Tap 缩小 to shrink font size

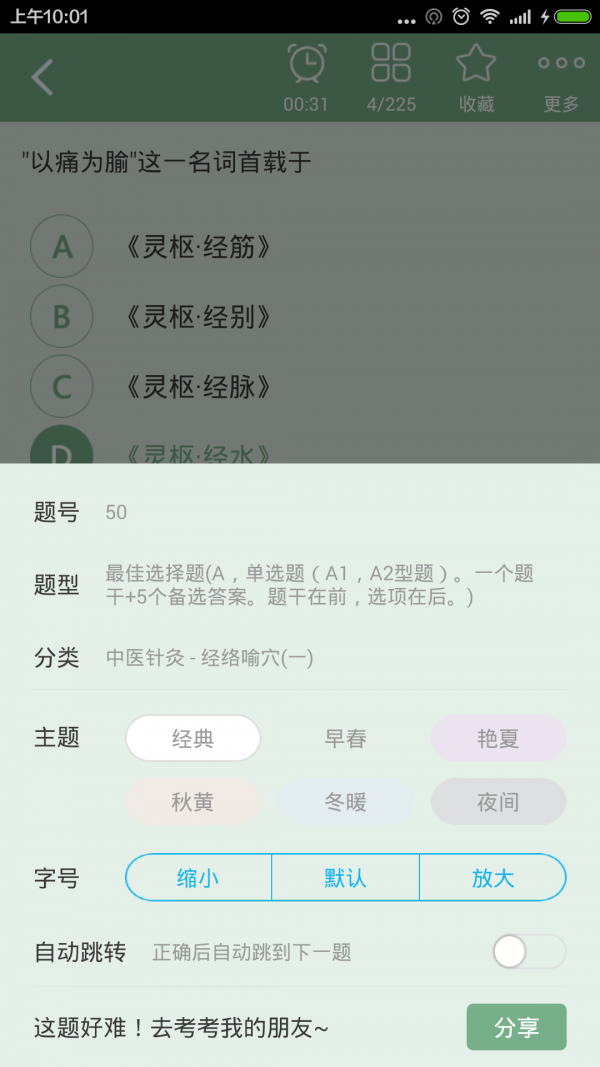tap(198, 878)
